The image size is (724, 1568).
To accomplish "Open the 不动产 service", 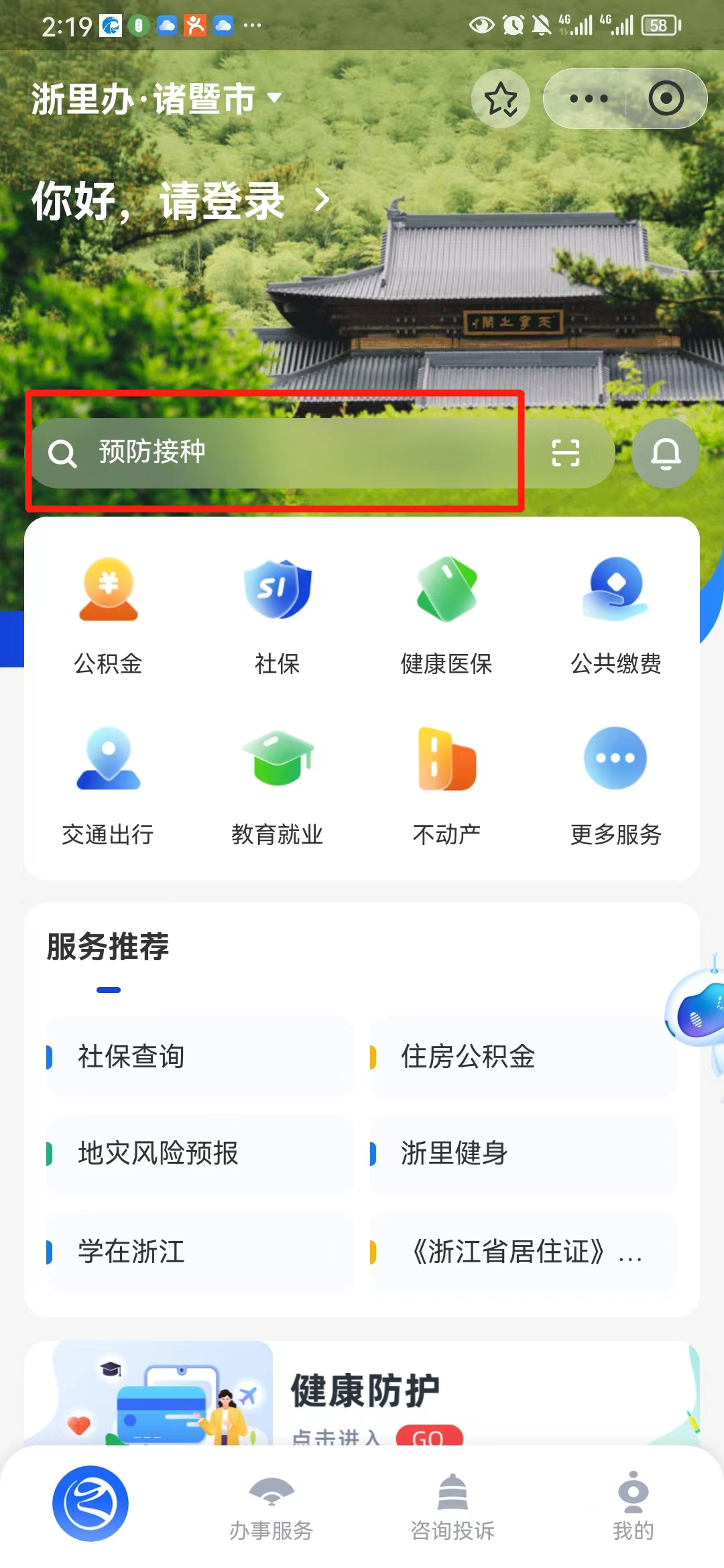I will [446, 785].
